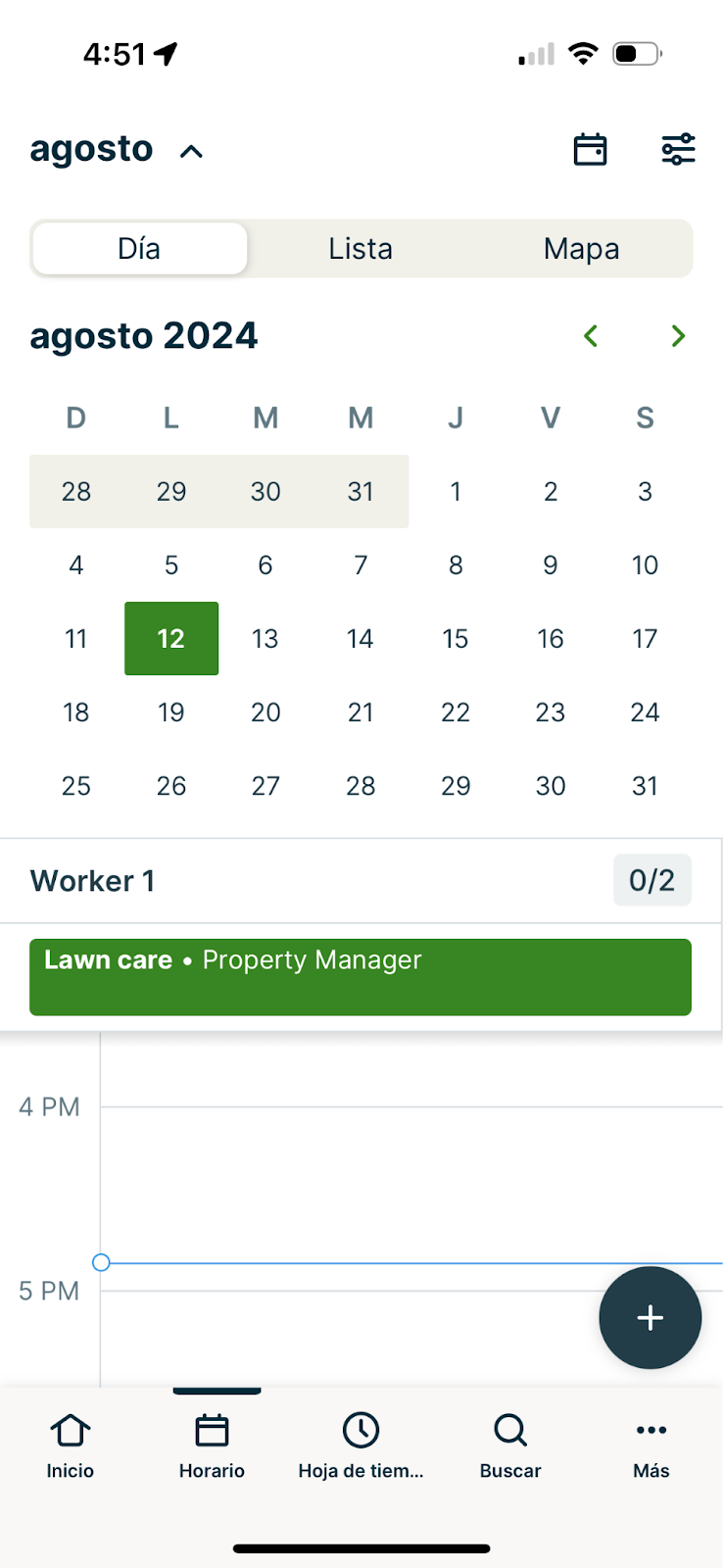Go to the previous month

(591, 336)
